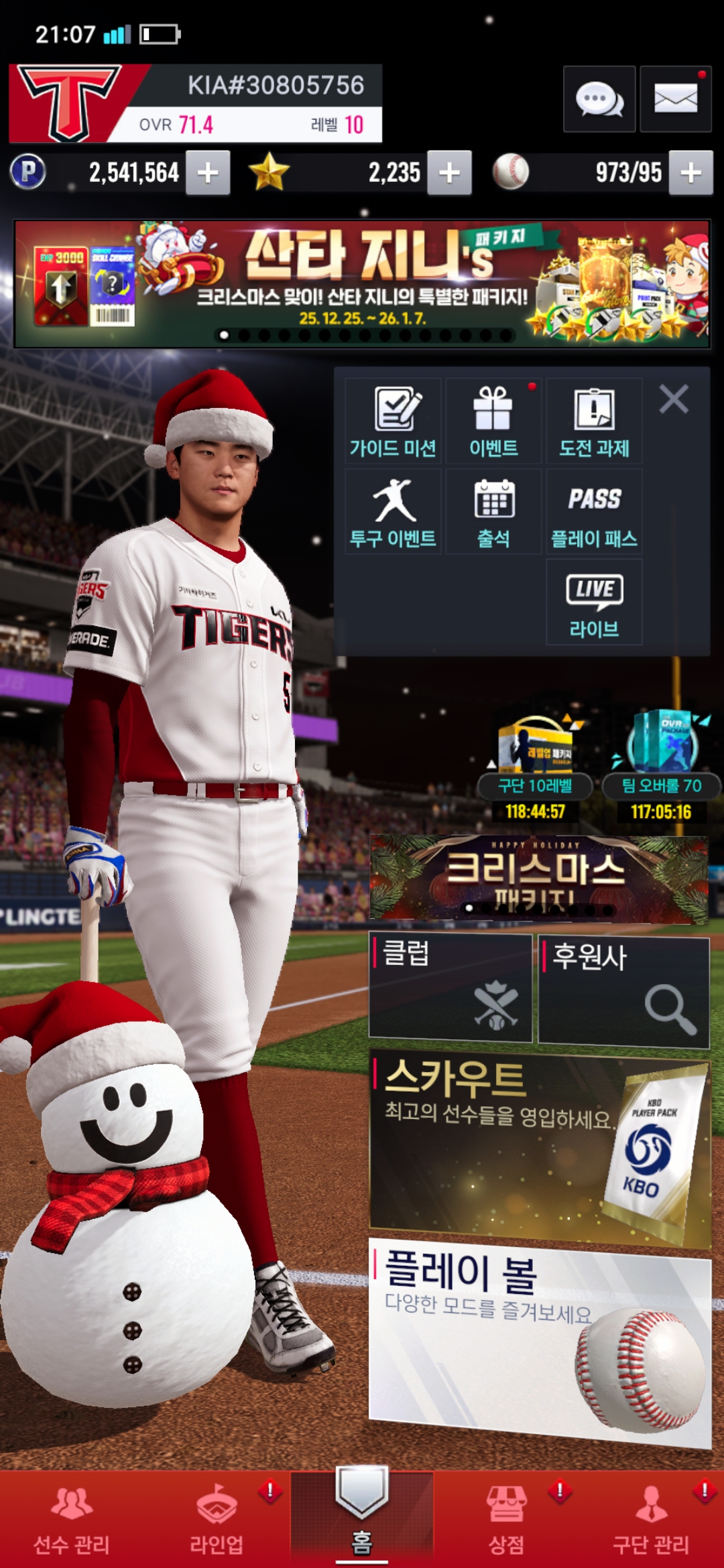Open 투구 이벤트
This screenshot has width=724, height=1568.
tap(394, 512)
